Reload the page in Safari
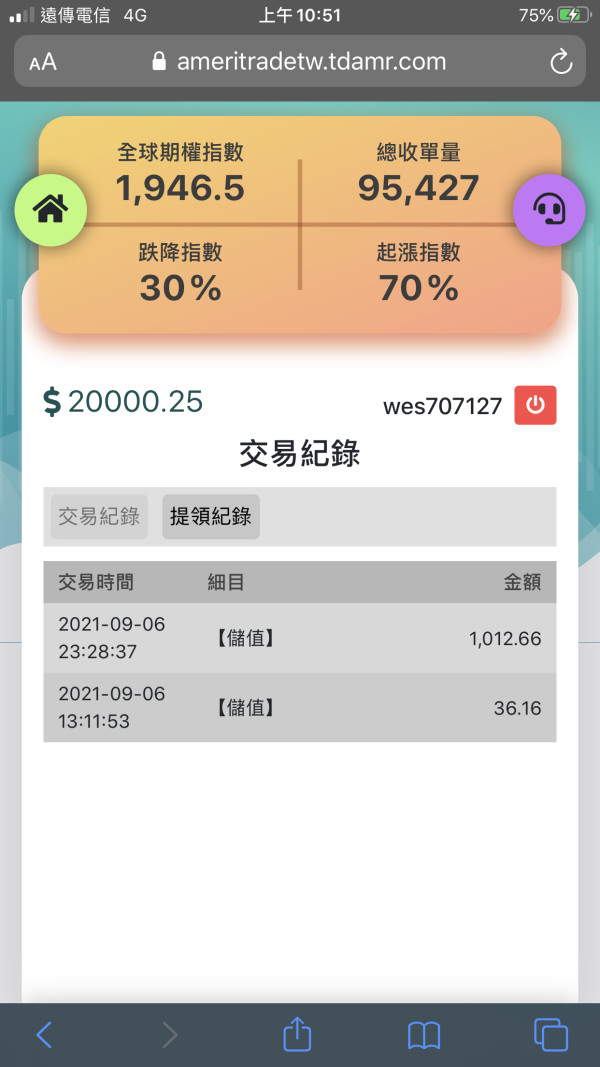The image size is (600, 1067). [561, 62]
